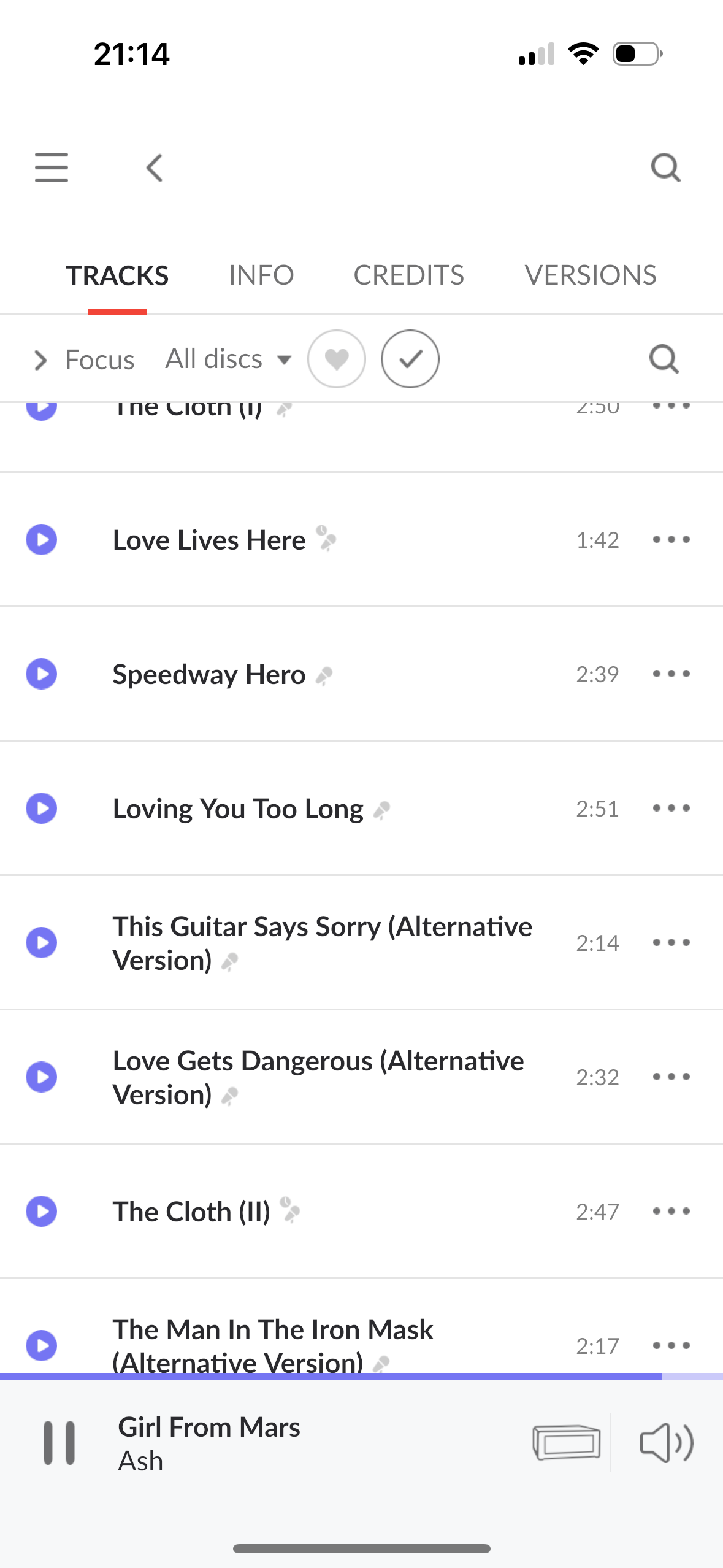Screen dimensions: 723x1568
Task: Open This Guitar Says Sorry track row
Action: 361,943
